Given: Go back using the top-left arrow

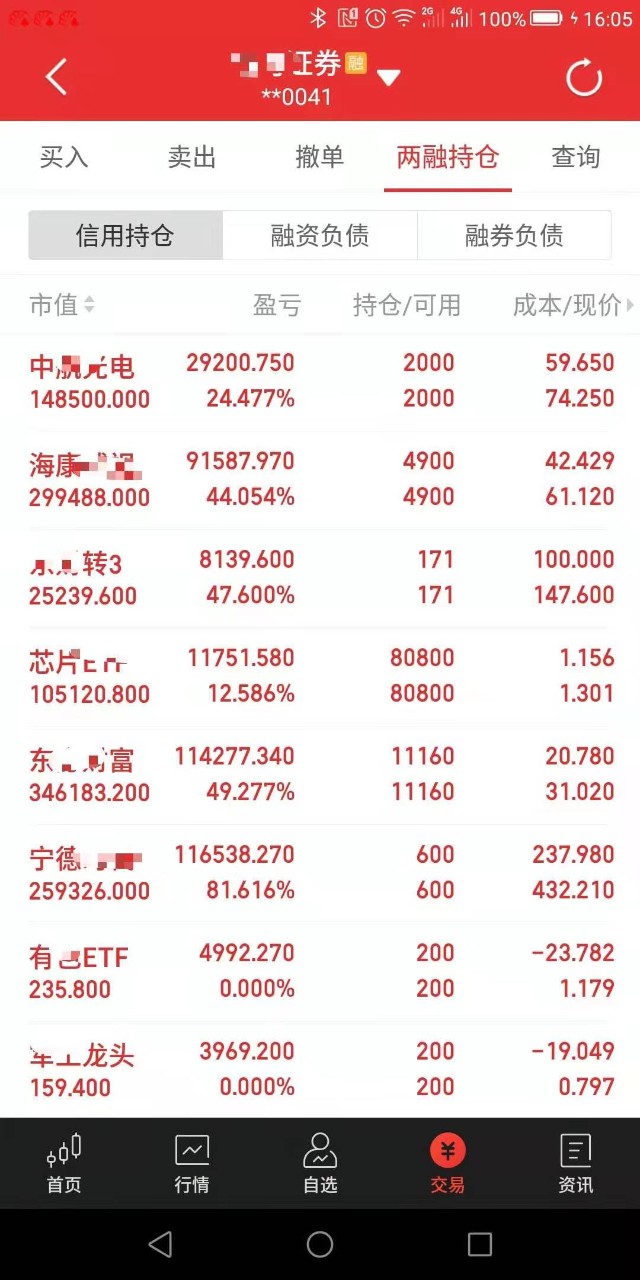Looking at the screenshot, I should (x=57, y=77).
